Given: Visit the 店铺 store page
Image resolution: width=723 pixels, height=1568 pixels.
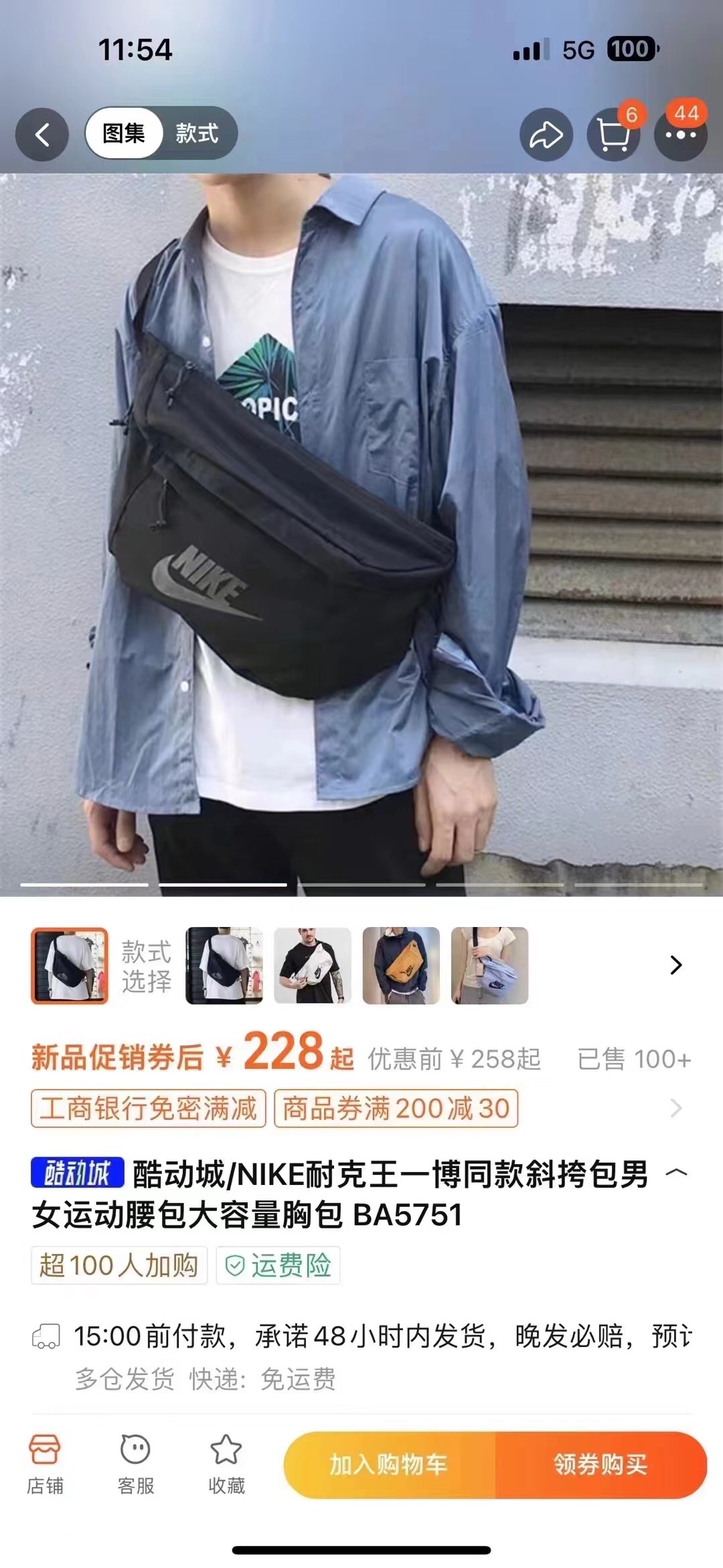Looking at the screenshot, I should [45, 1464].
